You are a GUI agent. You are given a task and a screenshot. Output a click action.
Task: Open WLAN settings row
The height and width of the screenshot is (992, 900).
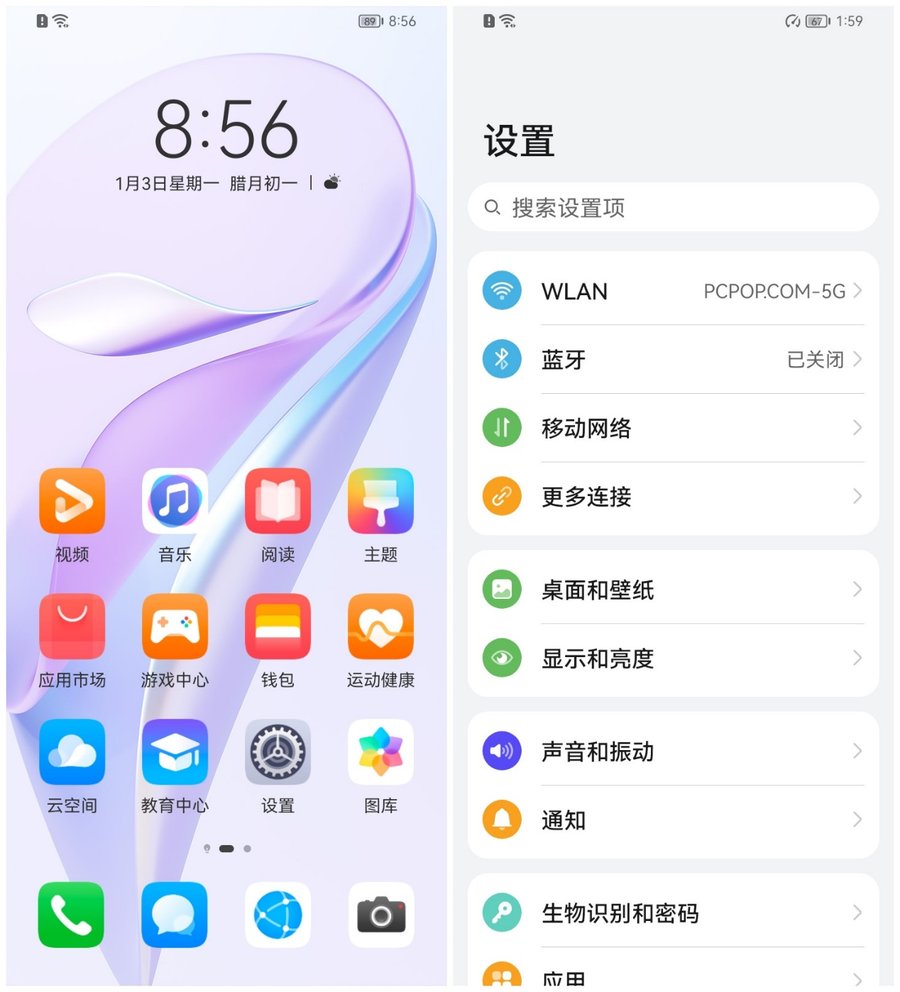[x=673, y=291]
